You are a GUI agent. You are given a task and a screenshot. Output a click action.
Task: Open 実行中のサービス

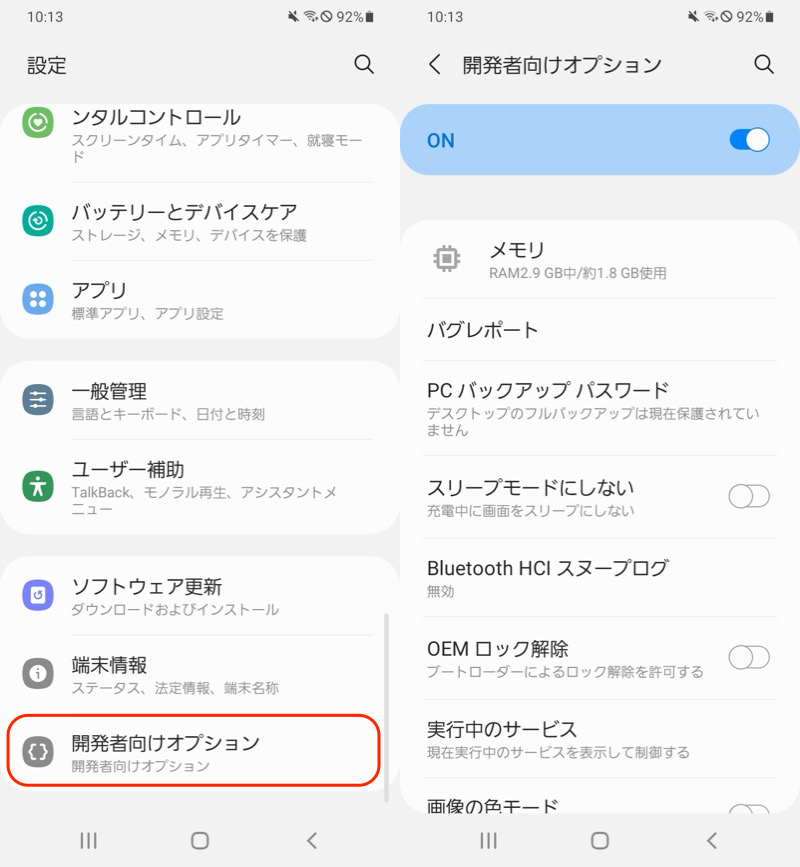tap(600, 739)
